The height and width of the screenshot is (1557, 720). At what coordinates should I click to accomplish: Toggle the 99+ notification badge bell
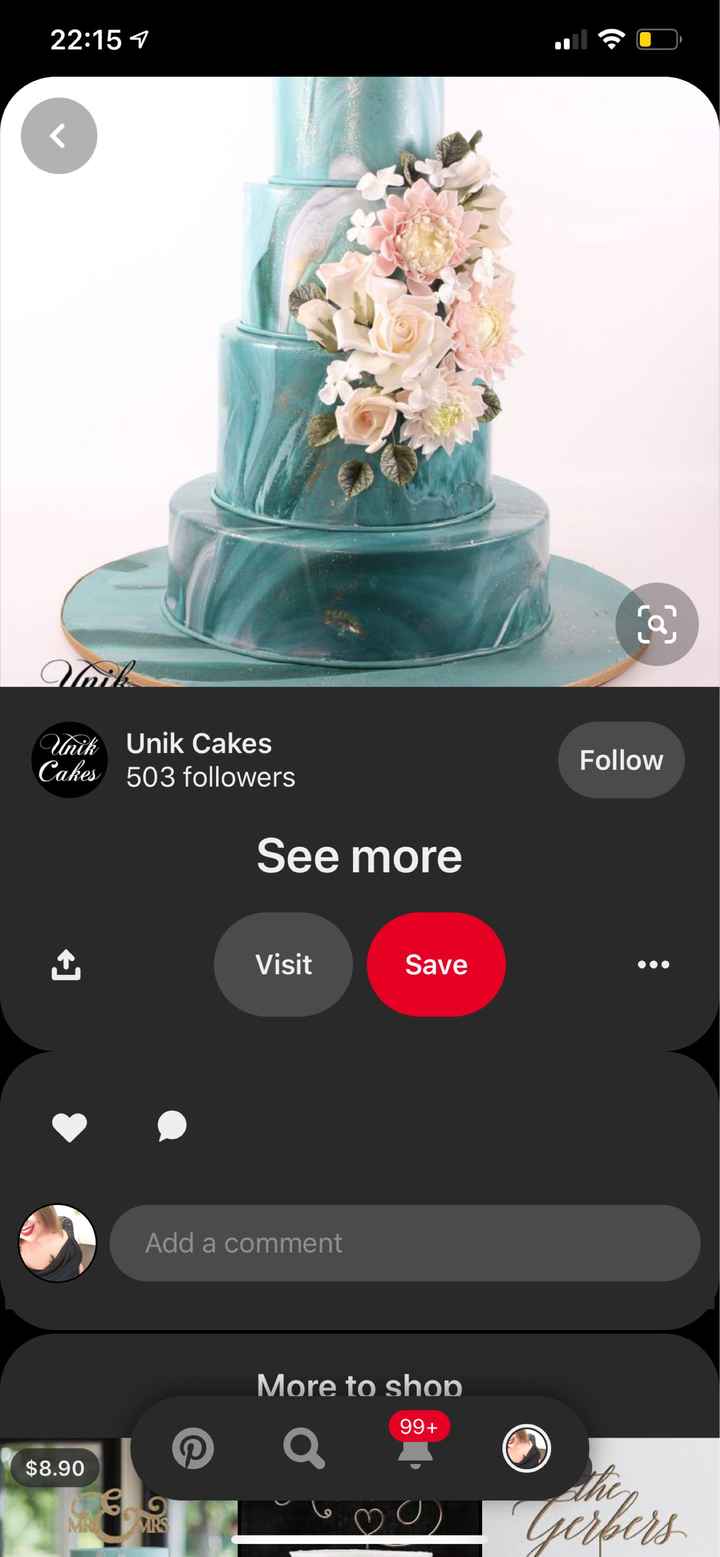(416, 1427)
